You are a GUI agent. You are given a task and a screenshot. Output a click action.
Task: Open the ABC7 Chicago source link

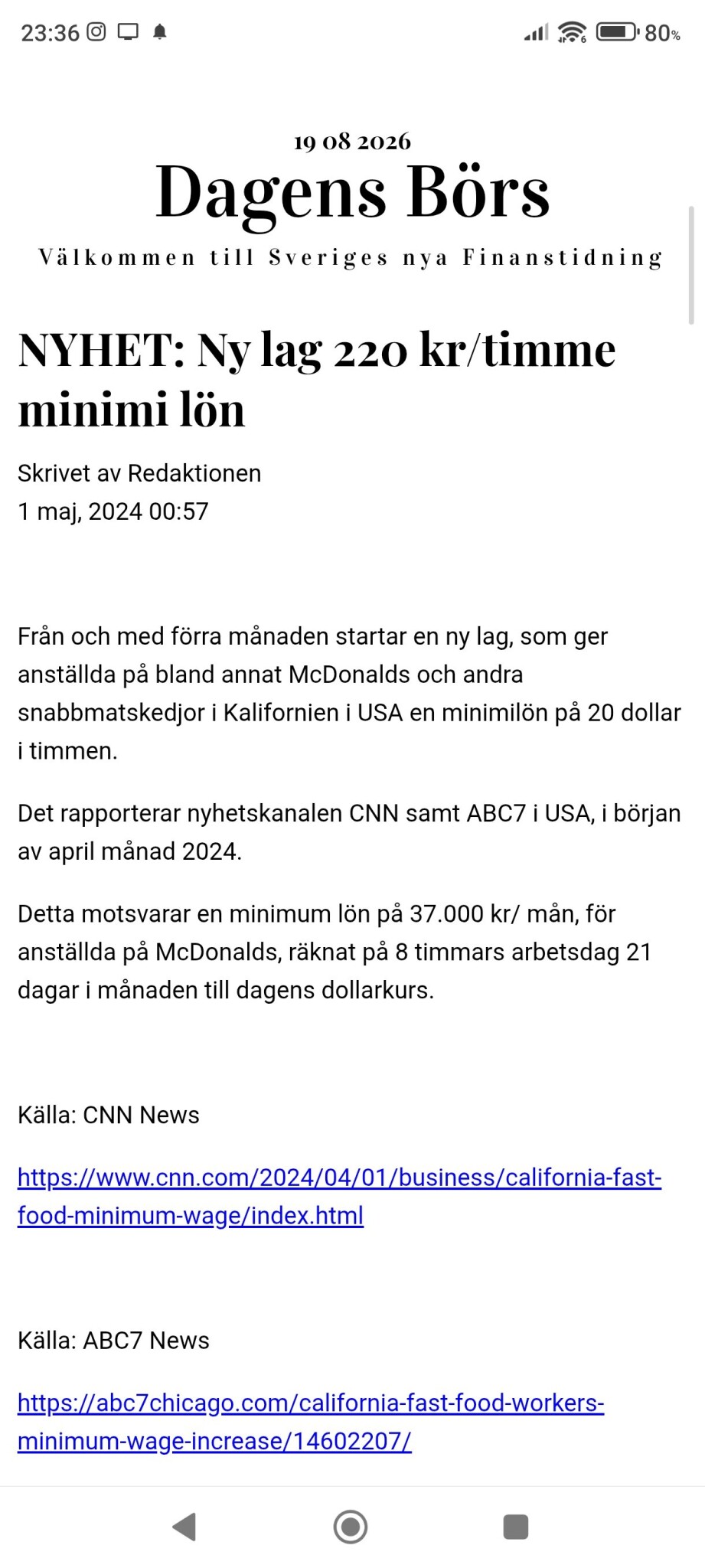pyautogui.click(x=311, y=1422)
